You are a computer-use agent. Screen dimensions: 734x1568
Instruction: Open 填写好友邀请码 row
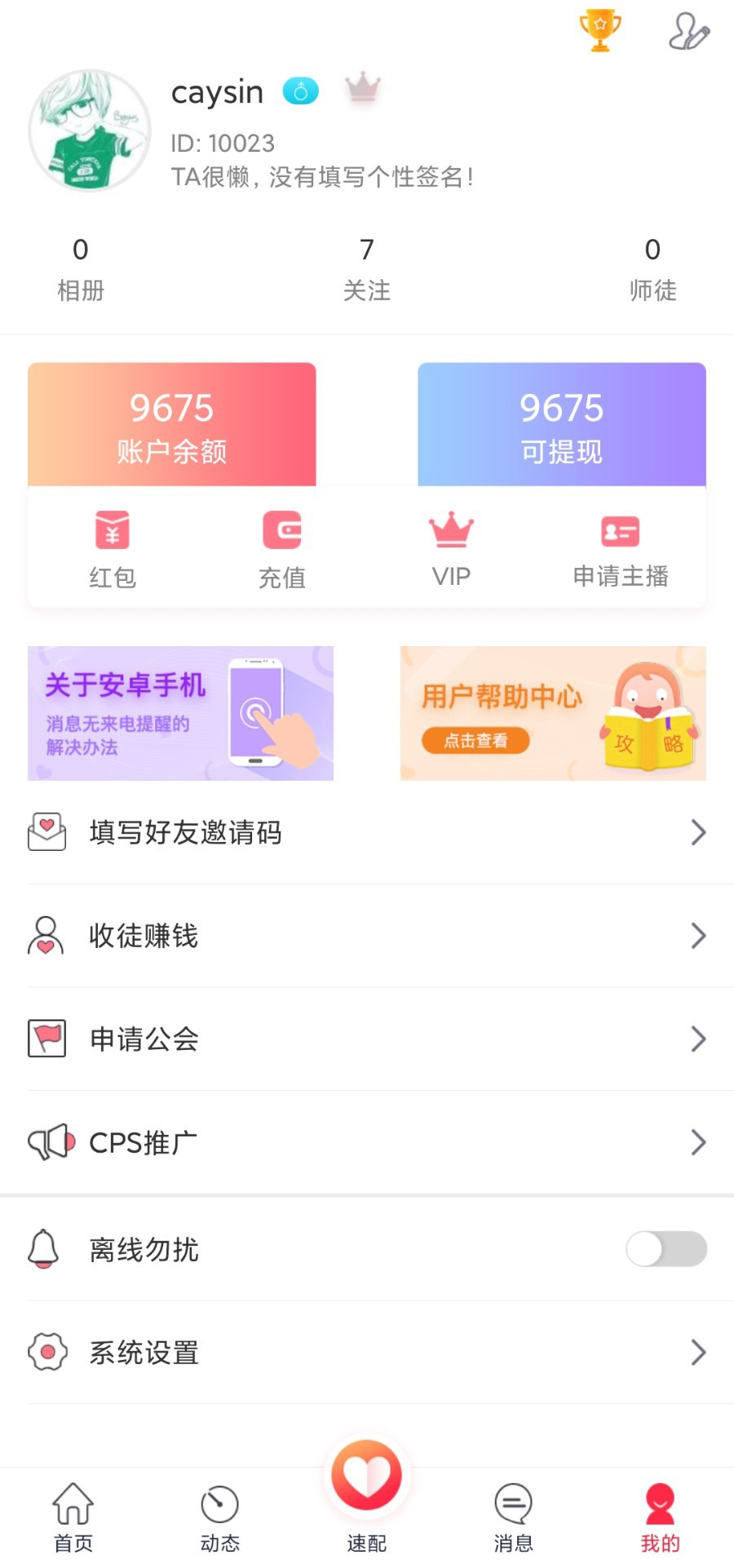point(367,832)
